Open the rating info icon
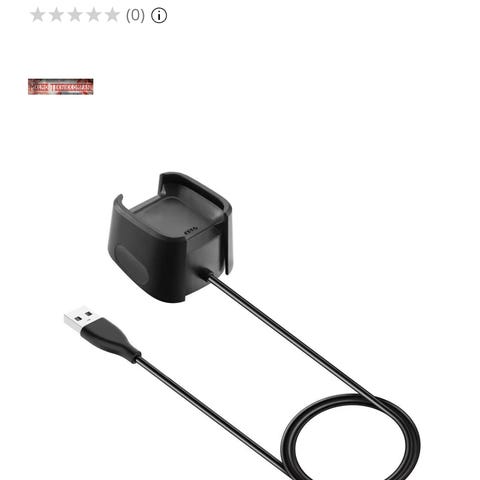Image resolution: width=480 pixels, height=480 pixels. pyautogui.click(x=159, y=15)
